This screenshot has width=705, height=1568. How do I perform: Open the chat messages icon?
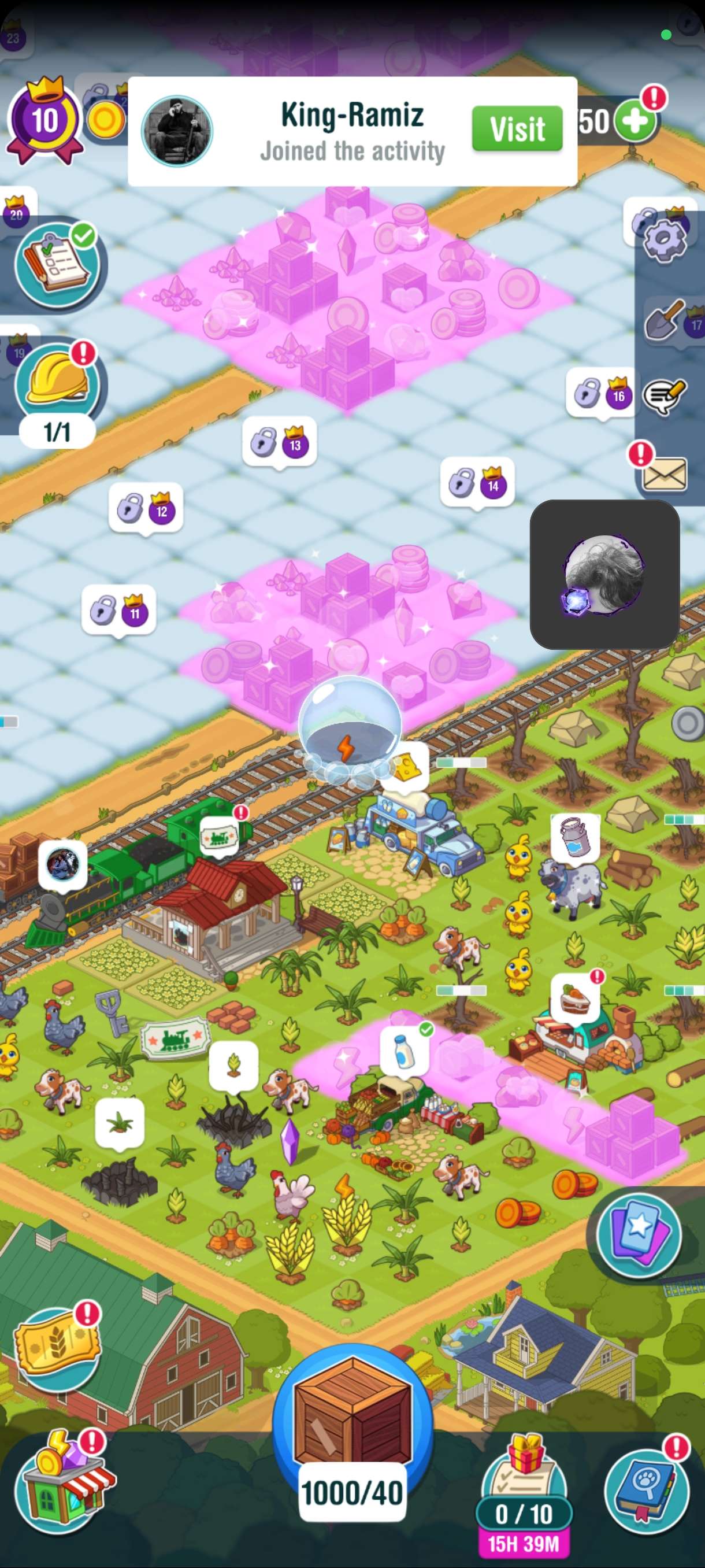coord(665,397)
